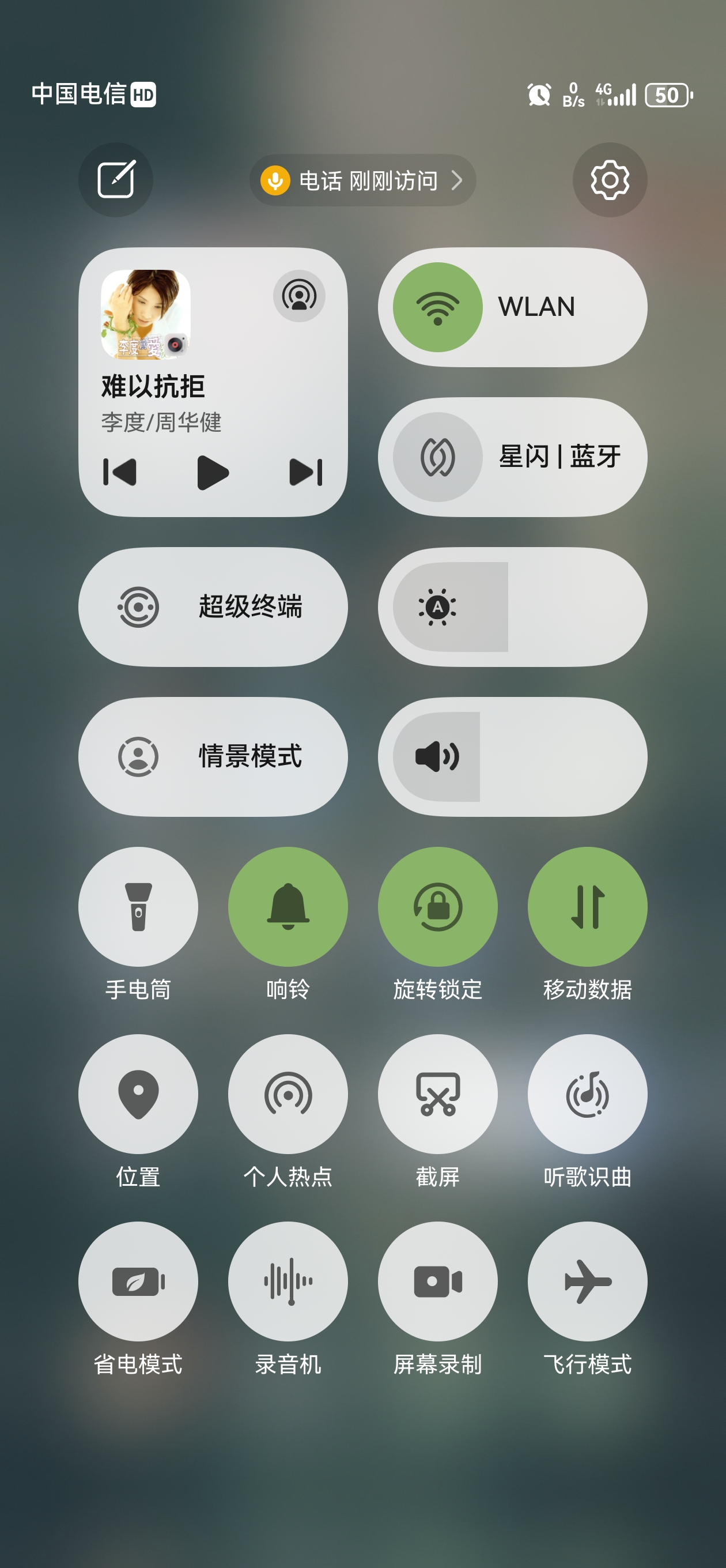The width and height of the screenshot is (726, 1568).
Task: Turn on 个人热点 personal hotspot
Action: tap(288, 1094)
